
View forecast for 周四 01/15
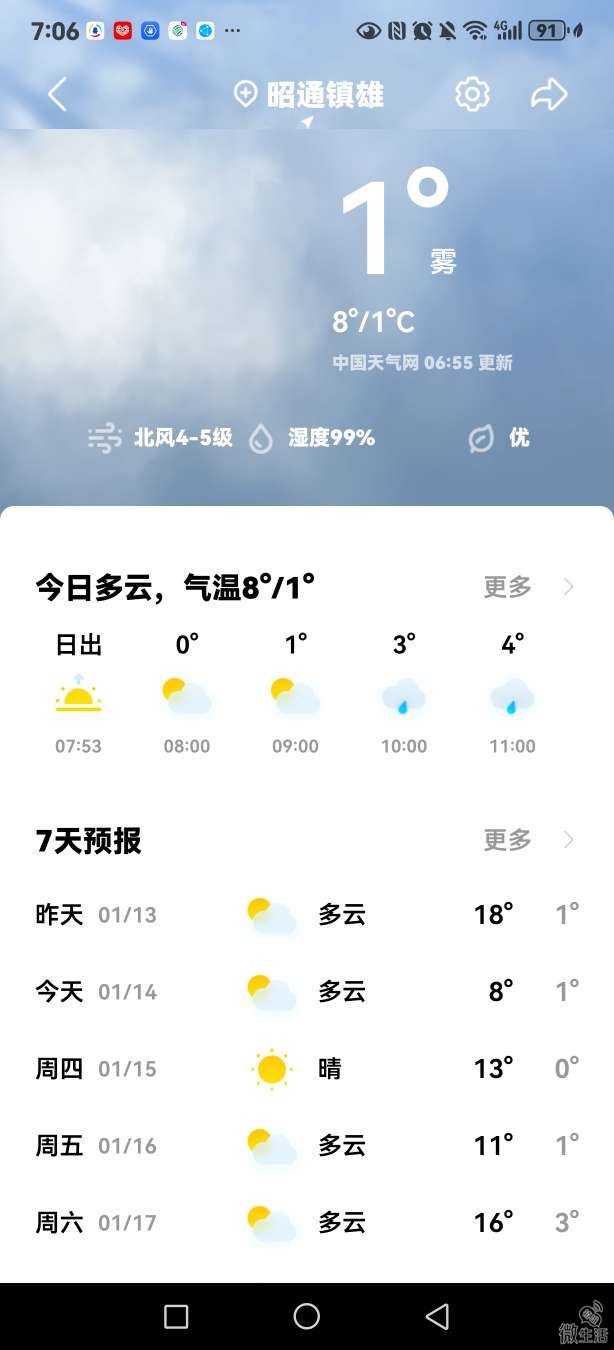point(307,1069)
